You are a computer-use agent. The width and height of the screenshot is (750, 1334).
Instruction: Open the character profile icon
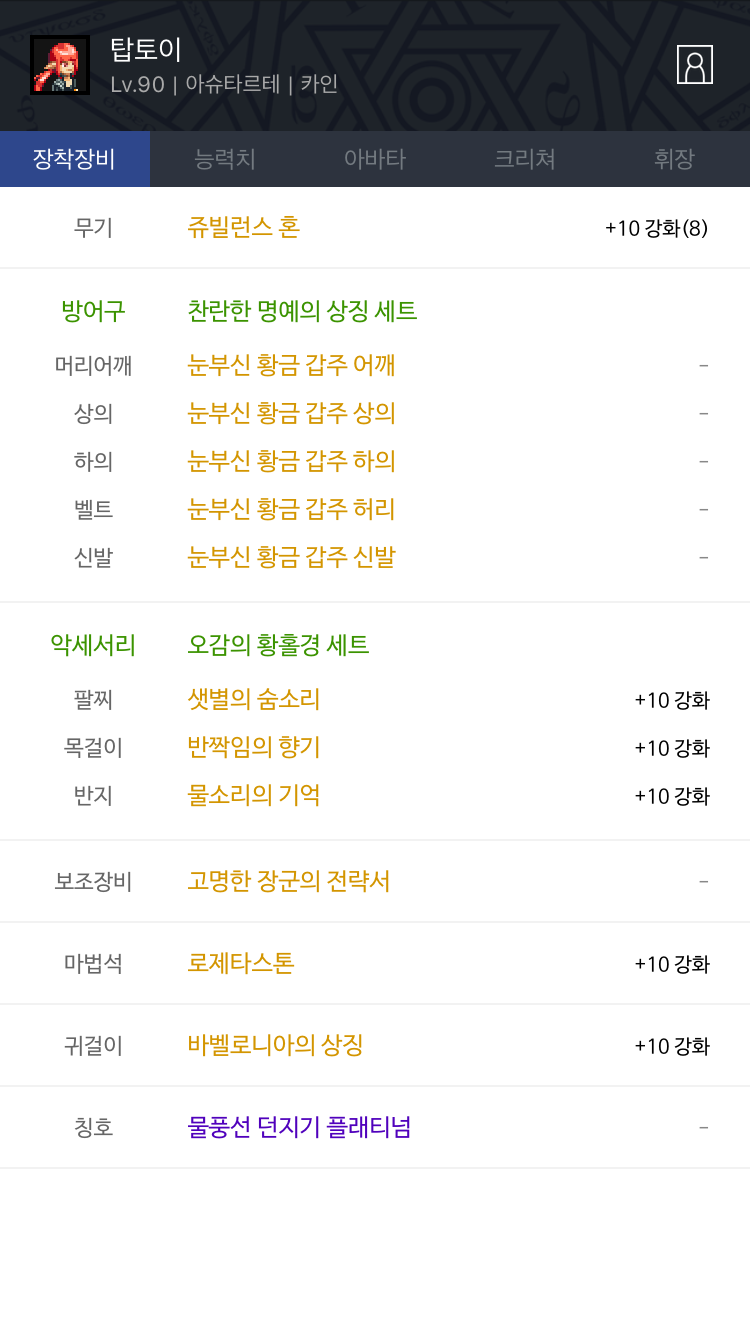click(x=694, y=64)
